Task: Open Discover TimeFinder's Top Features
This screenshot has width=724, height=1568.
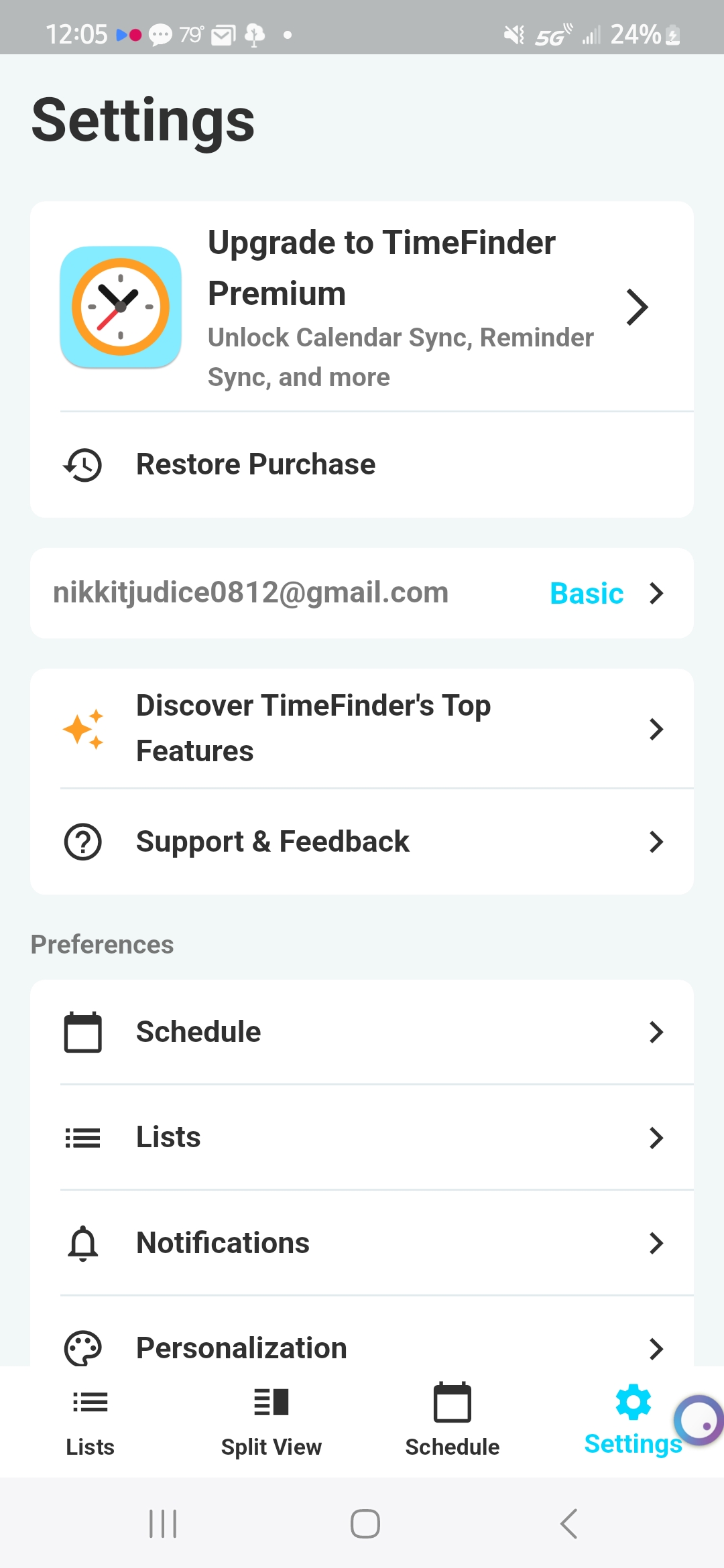Action: (362, 728)
